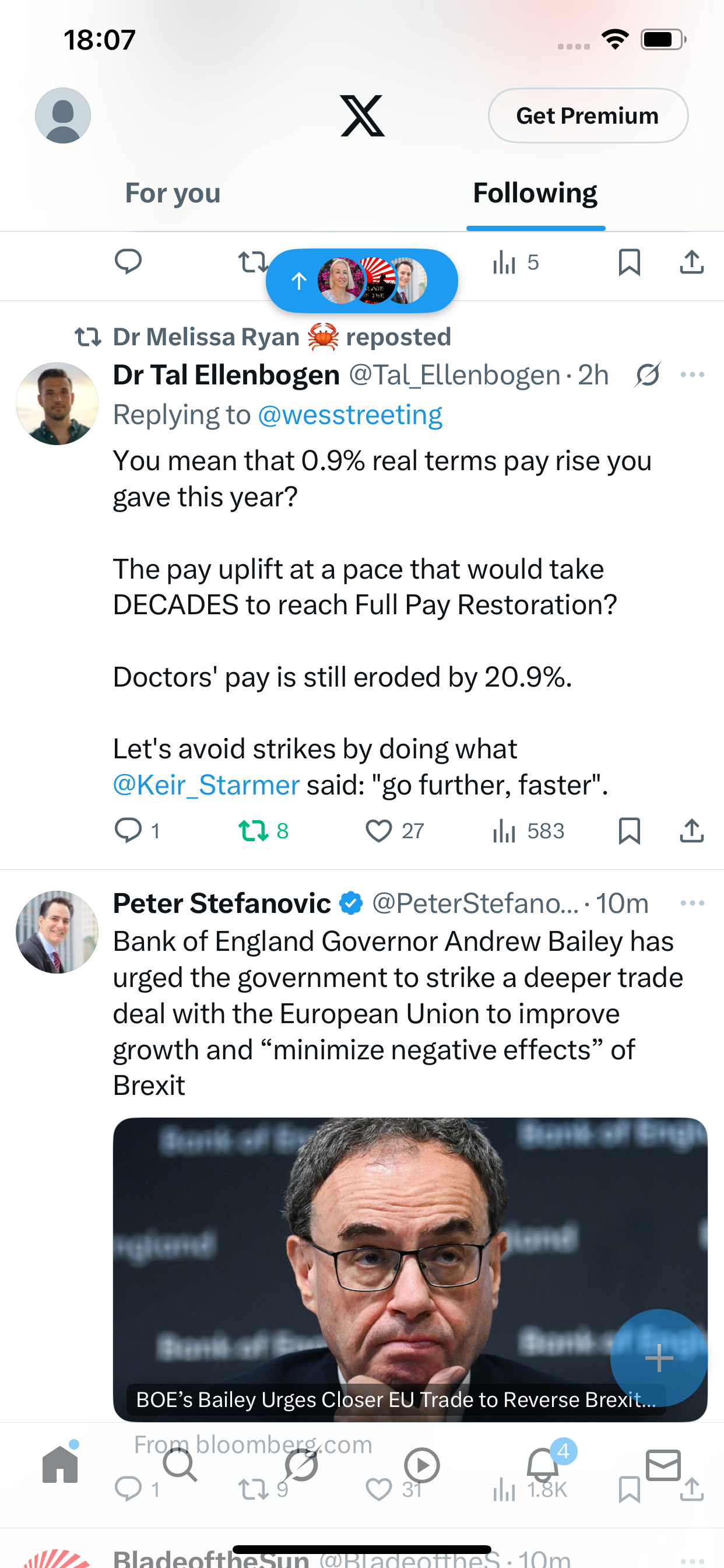Compose a new post with the plus button

pyautogui.click(x=659, y=1357)
